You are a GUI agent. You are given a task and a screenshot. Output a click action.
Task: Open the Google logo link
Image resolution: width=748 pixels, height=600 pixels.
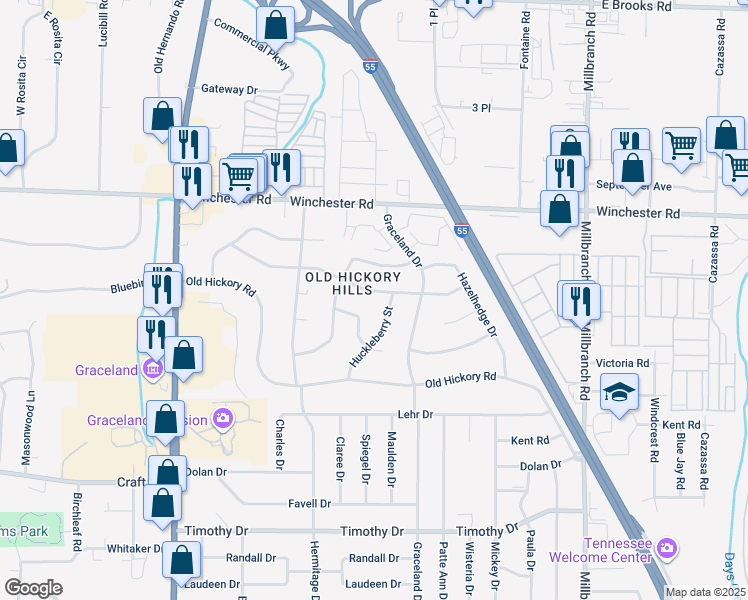(x=33, y=588)
